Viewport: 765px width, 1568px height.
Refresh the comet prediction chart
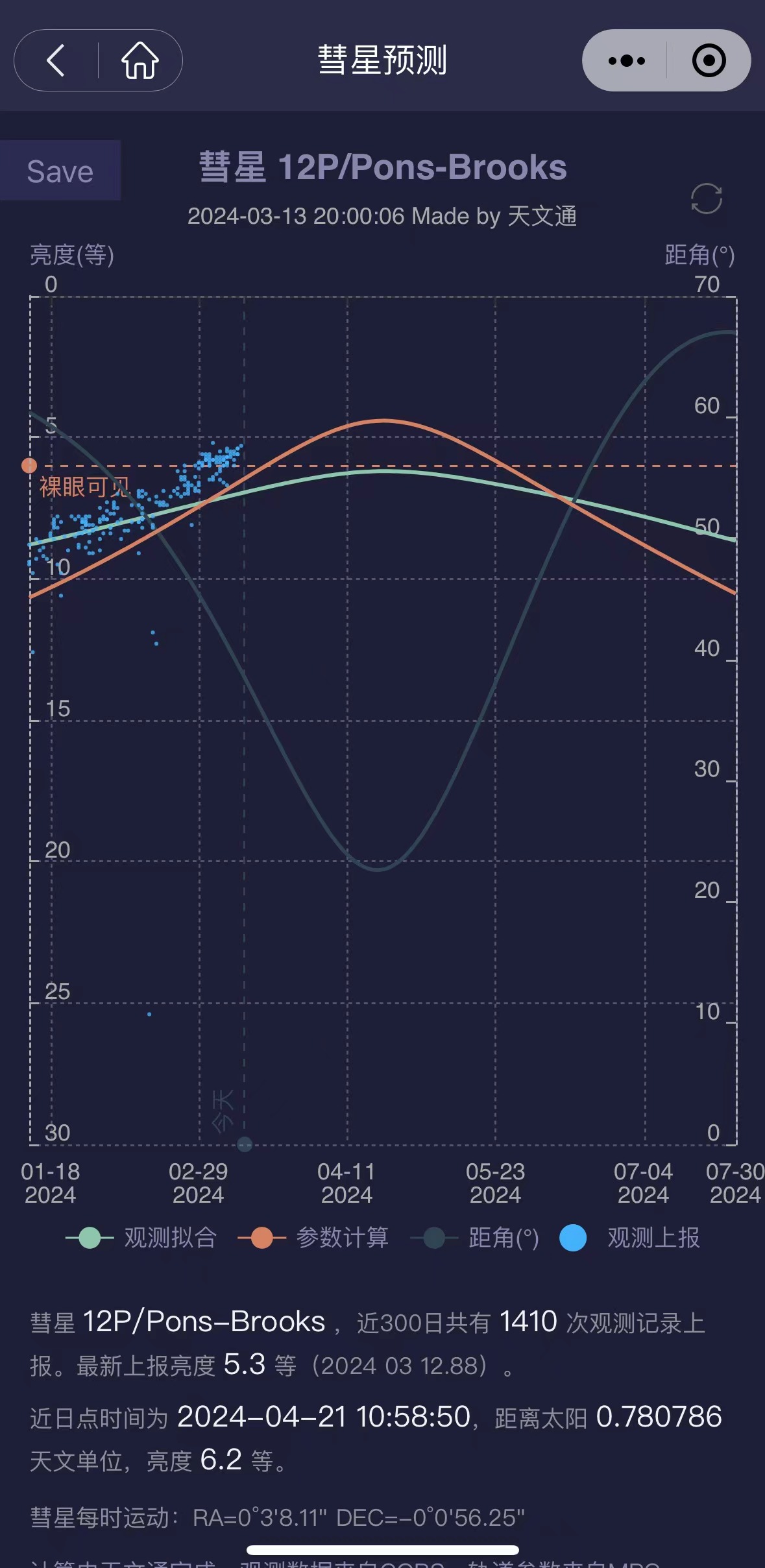click(x=706, y=199)
